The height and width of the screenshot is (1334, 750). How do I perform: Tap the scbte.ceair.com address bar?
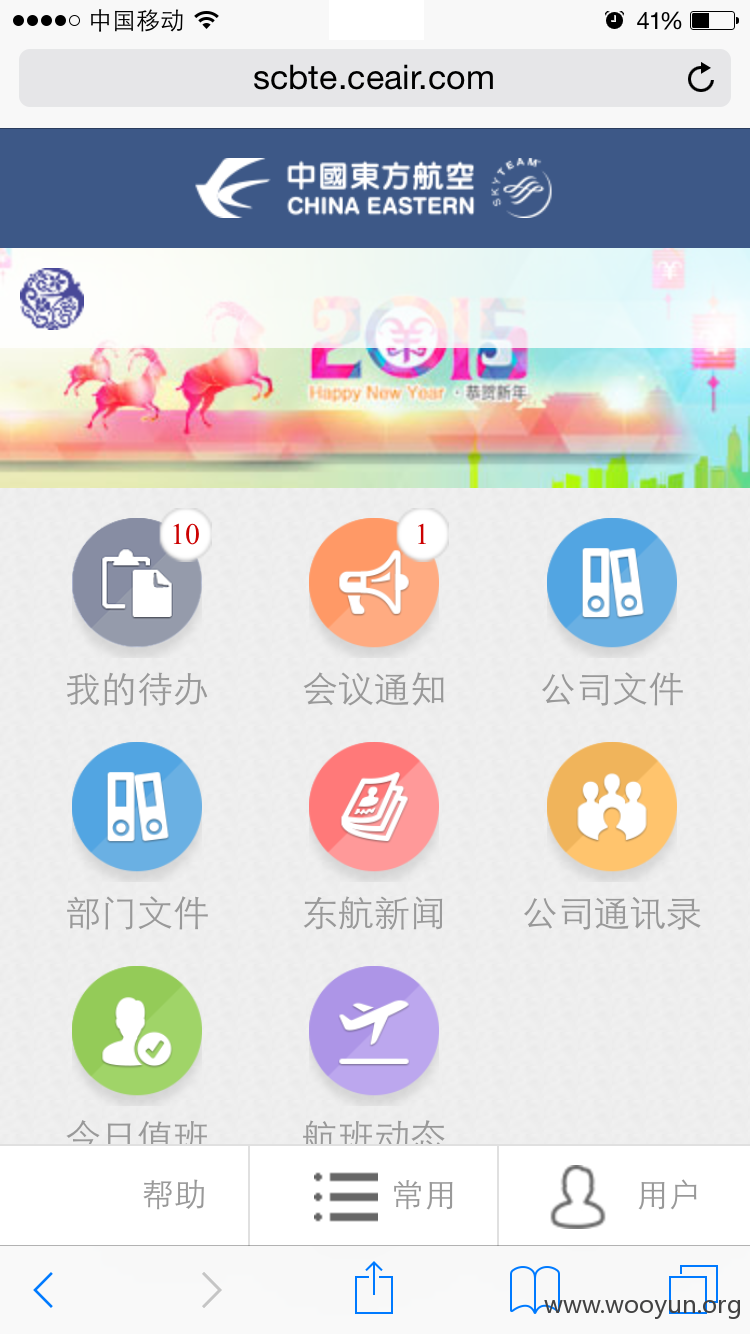[375, 78]
